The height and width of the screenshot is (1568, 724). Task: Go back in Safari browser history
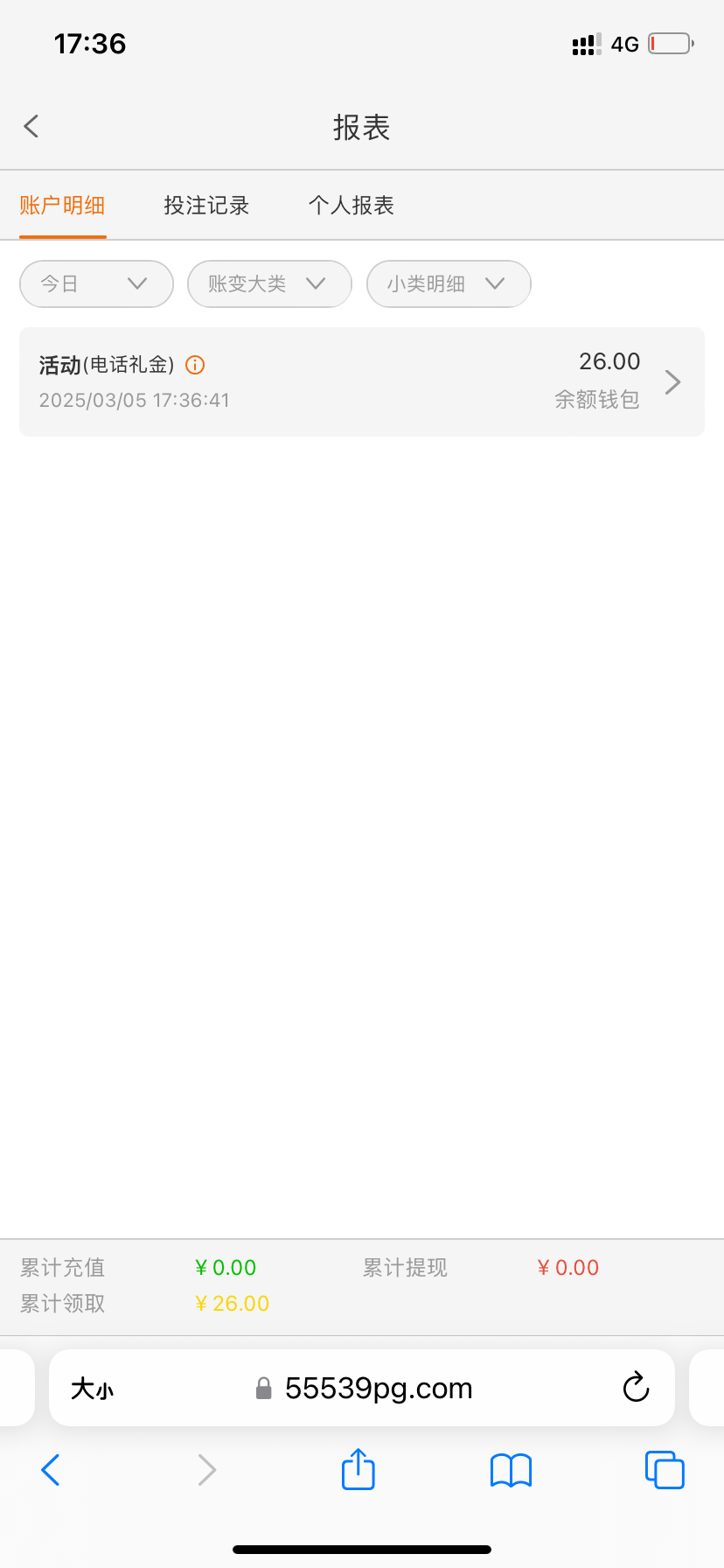[51, 1470]
